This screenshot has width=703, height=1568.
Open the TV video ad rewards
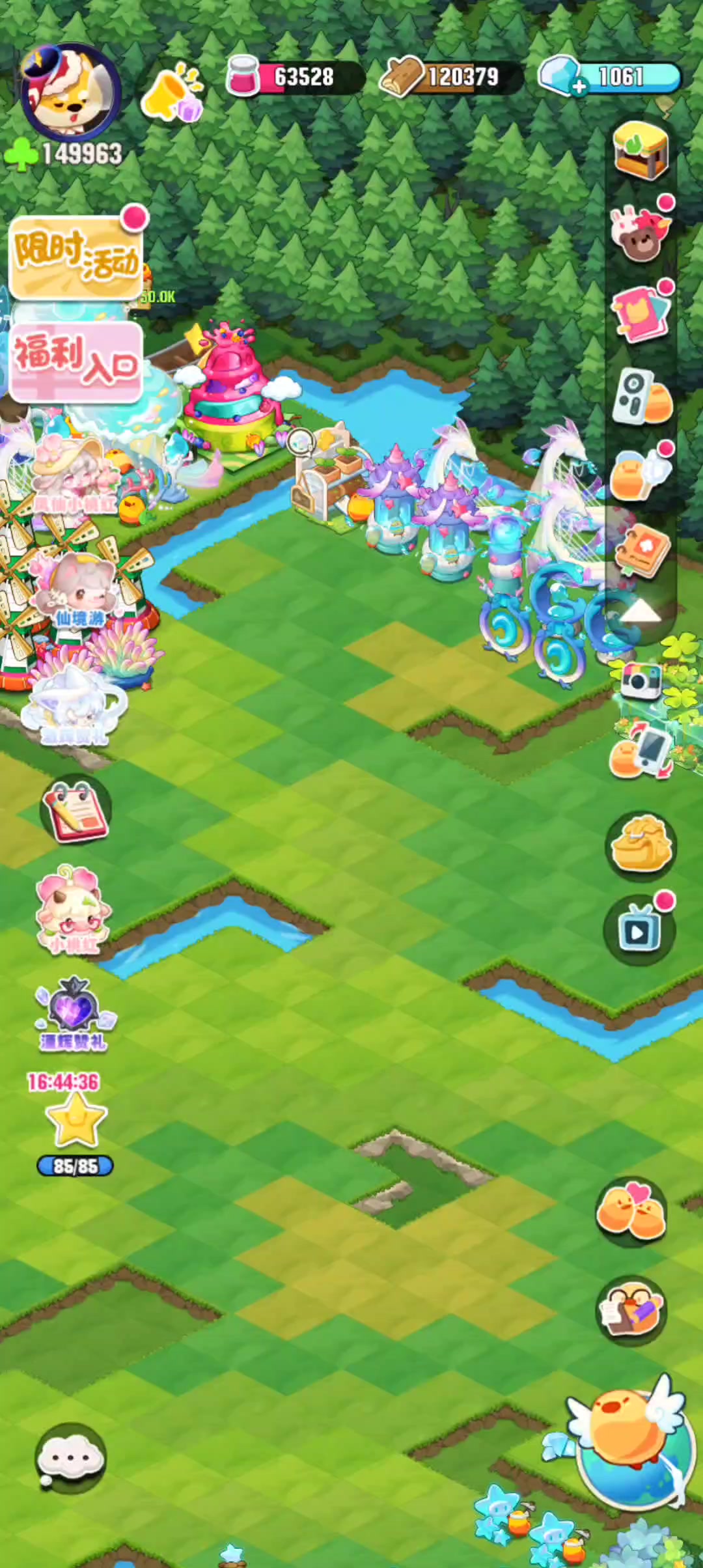coord(639,930)
